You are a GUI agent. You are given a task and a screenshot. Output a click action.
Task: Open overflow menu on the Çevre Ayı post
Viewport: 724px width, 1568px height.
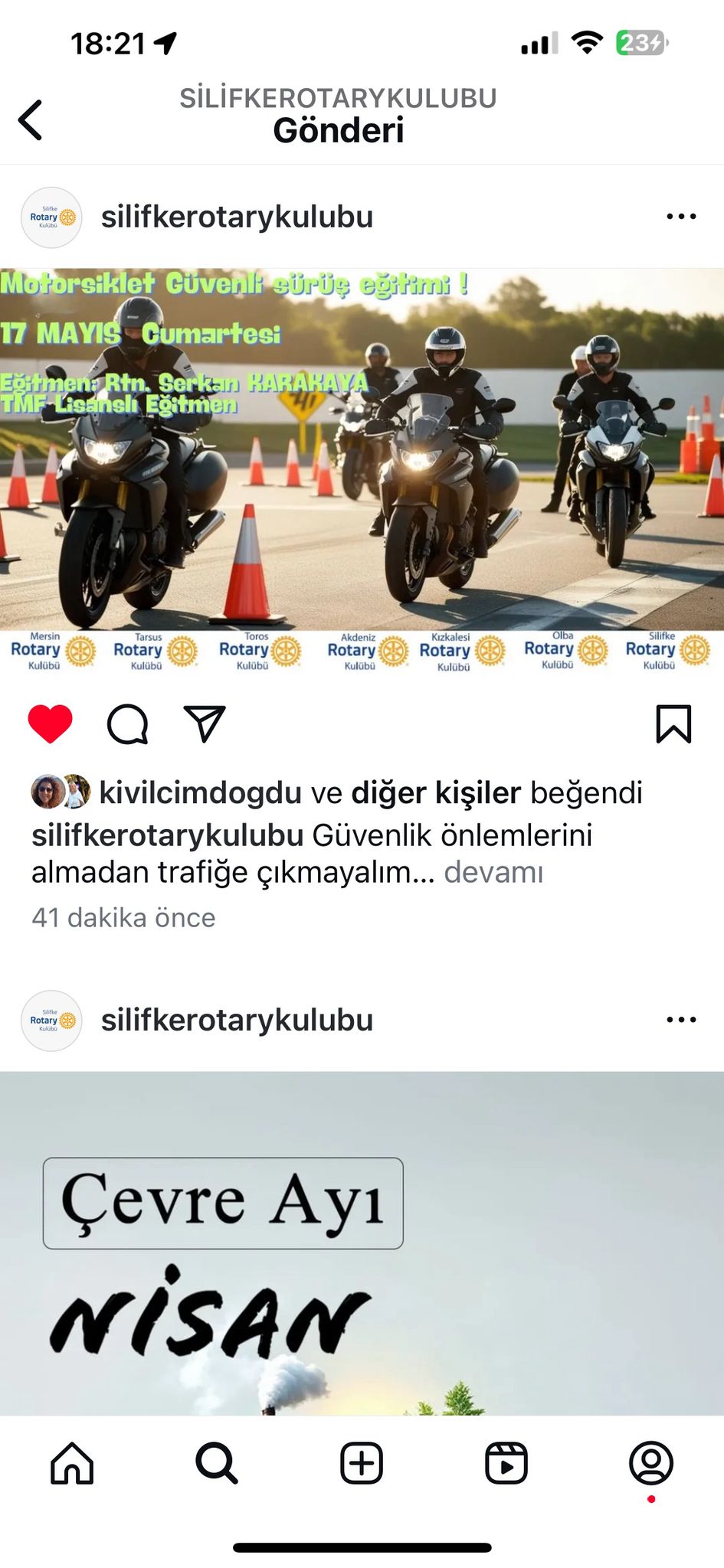[x=681, y=1020]
